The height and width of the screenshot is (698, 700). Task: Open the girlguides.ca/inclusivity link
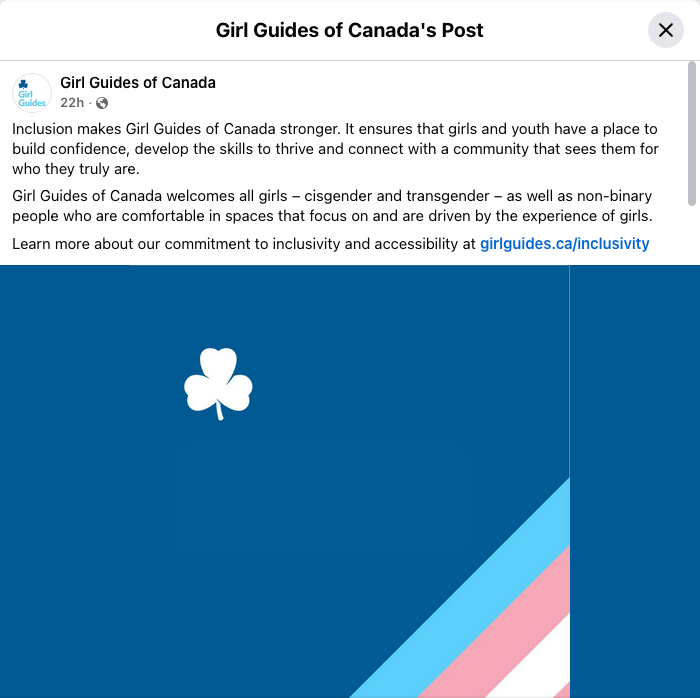click(x=564, y=244)
